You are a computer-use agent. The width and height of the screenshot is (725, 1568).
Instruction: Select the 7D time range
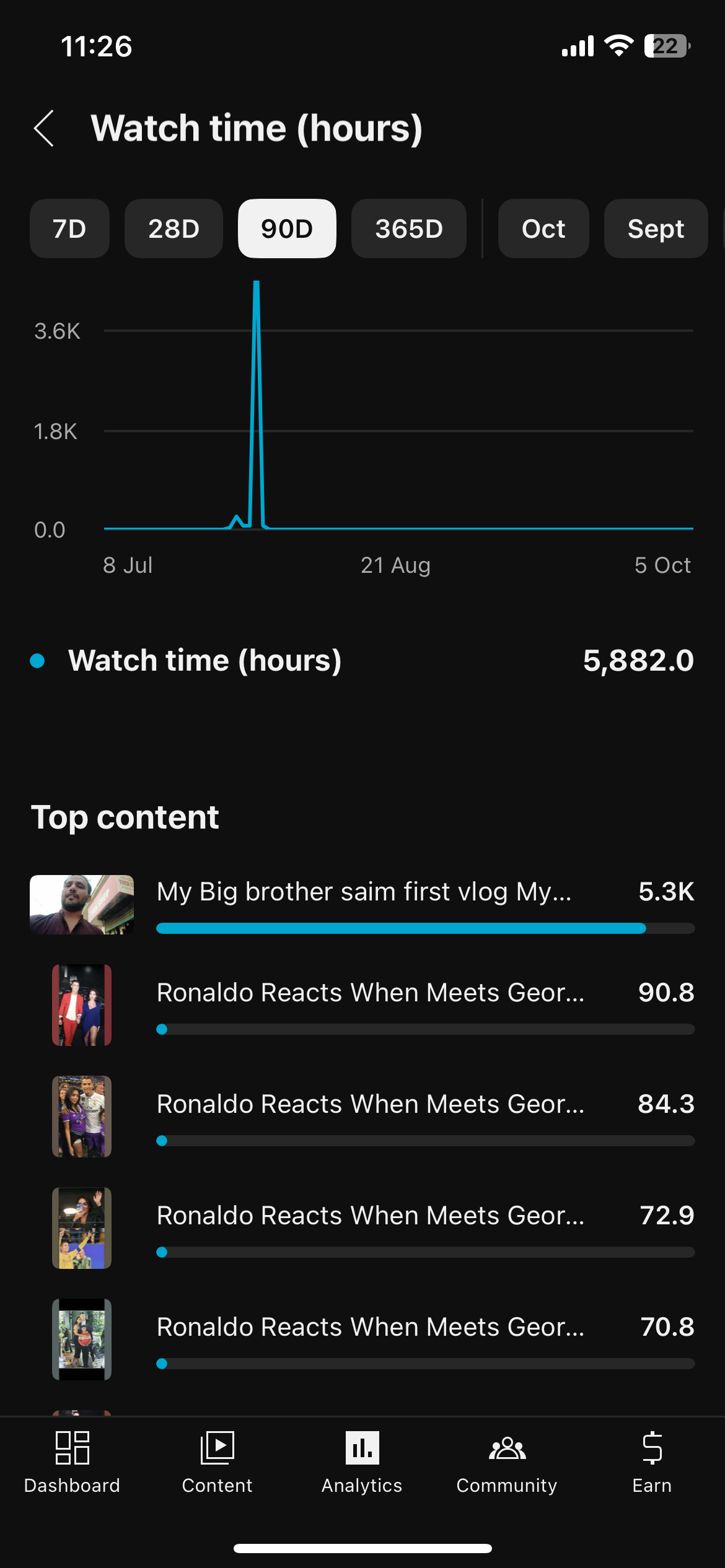pyautogui.click(x=69, y=229)
